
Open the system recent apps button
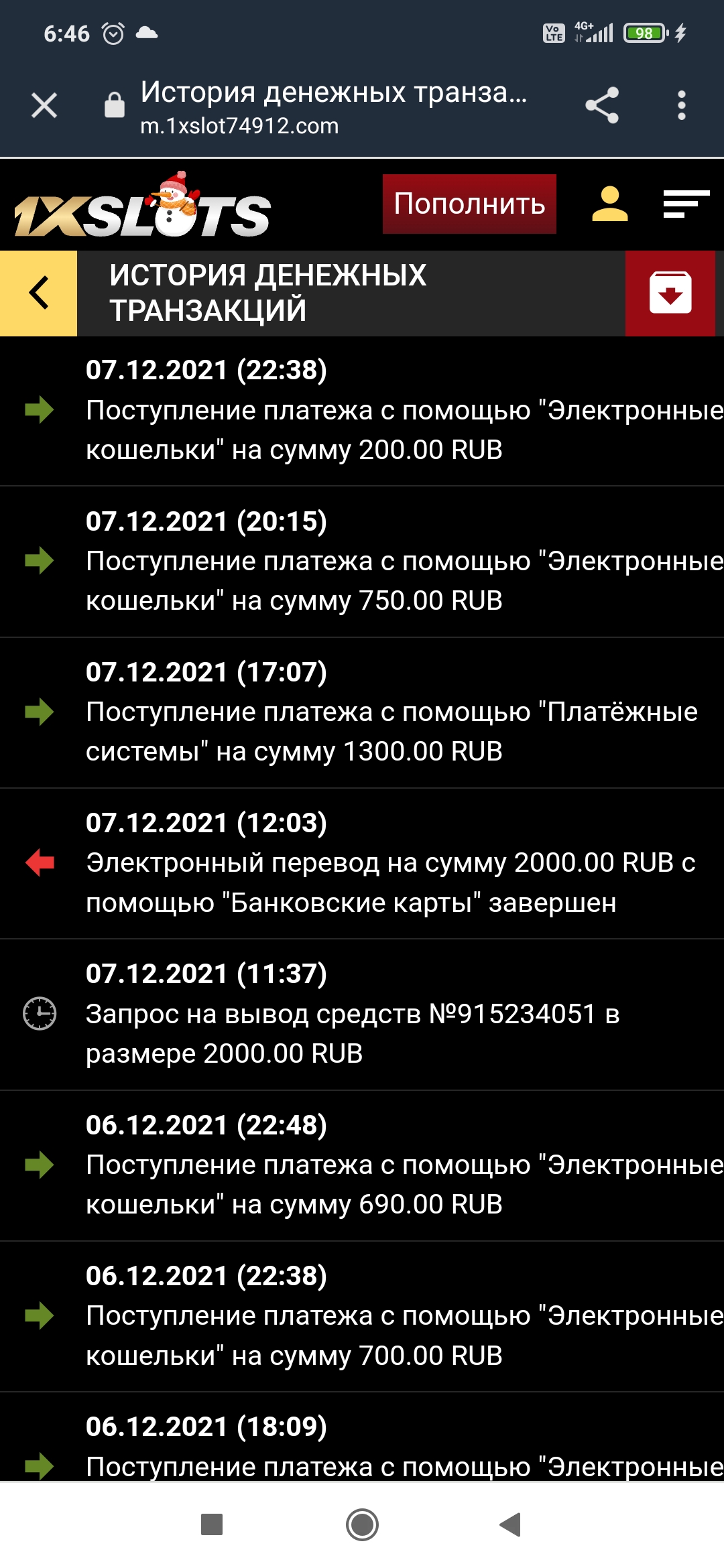(x=212, y=1524)
